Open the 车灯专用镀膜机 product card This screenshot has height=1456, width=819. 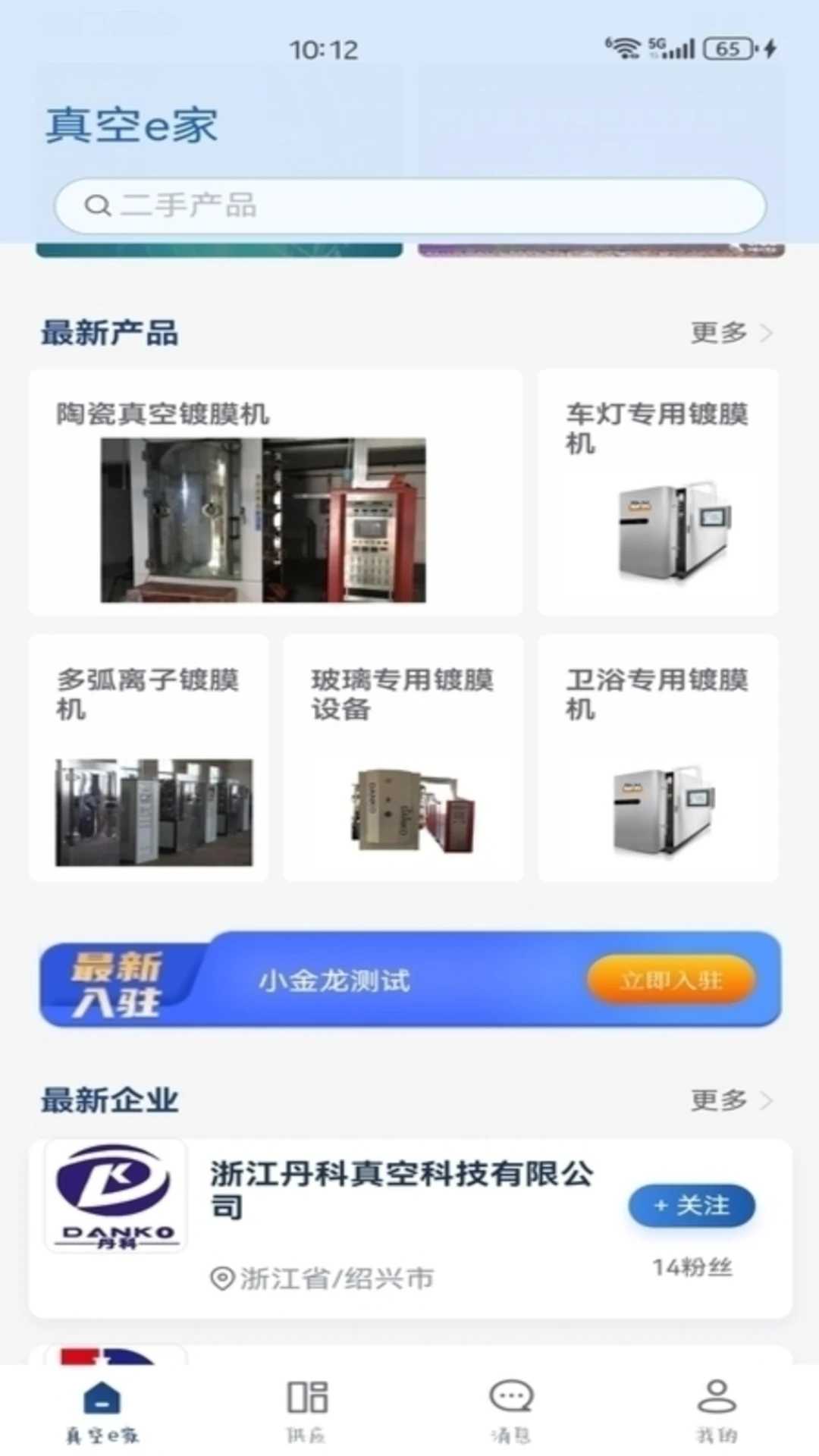(657, 493)
